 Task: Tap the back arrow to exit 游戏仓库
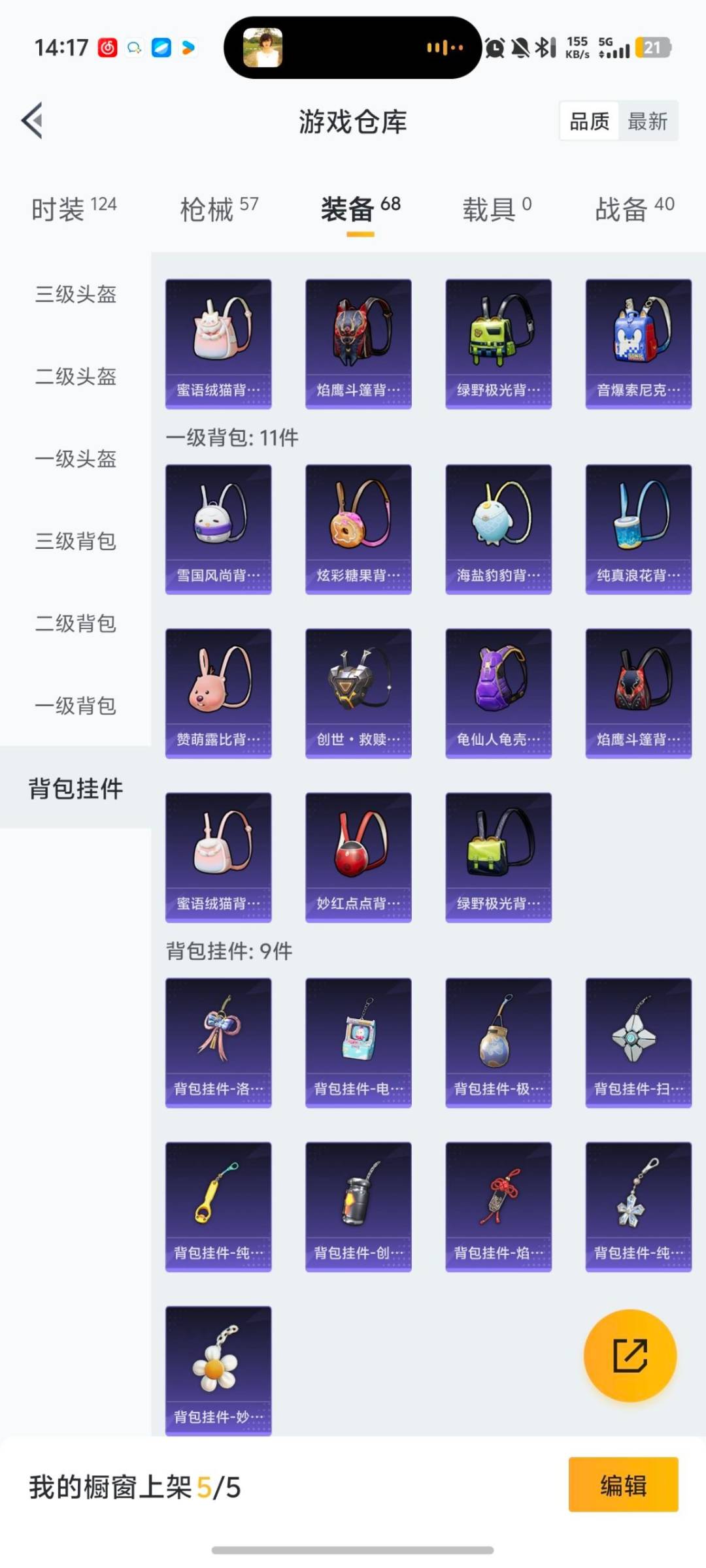(31, 120)
